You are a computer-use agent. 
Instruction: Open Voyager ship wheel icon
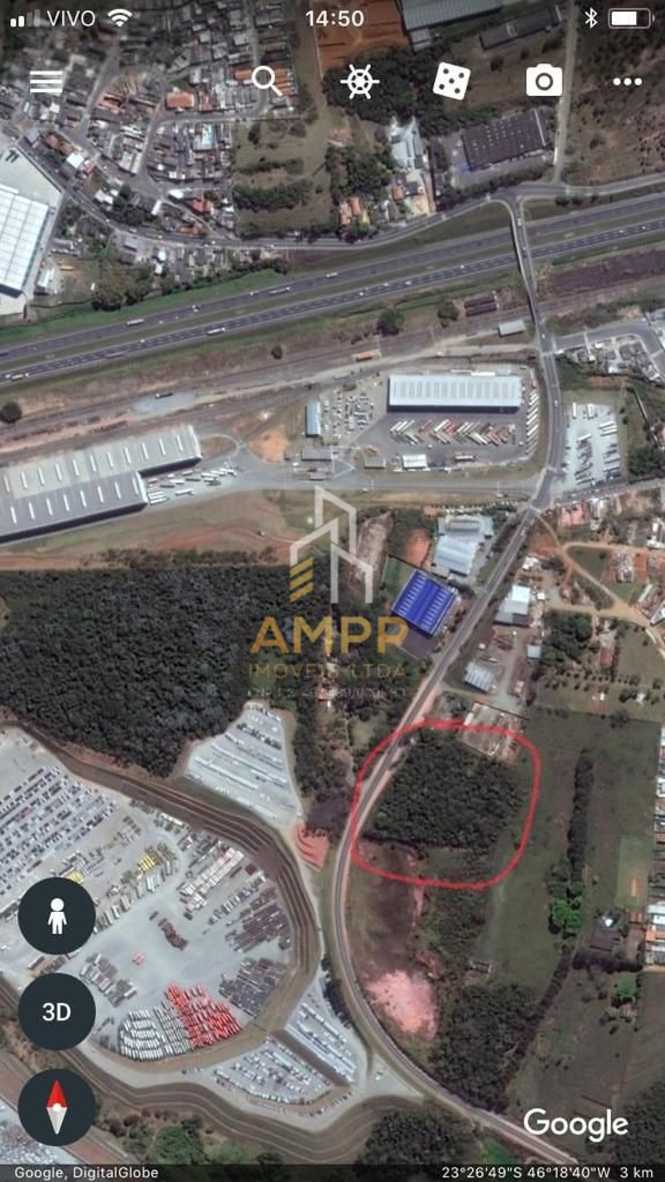tap(360, 81)
